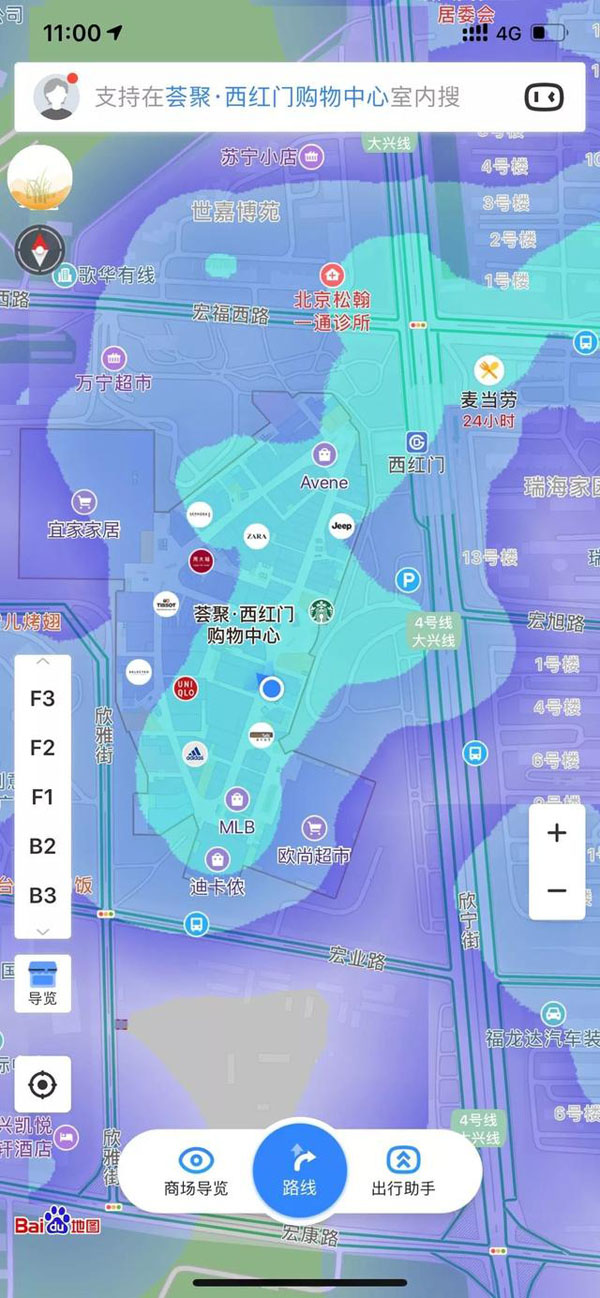Switch to basement floor B2
The width and height of the screenshot is (600, 1298).
click(x=42, y=846)
